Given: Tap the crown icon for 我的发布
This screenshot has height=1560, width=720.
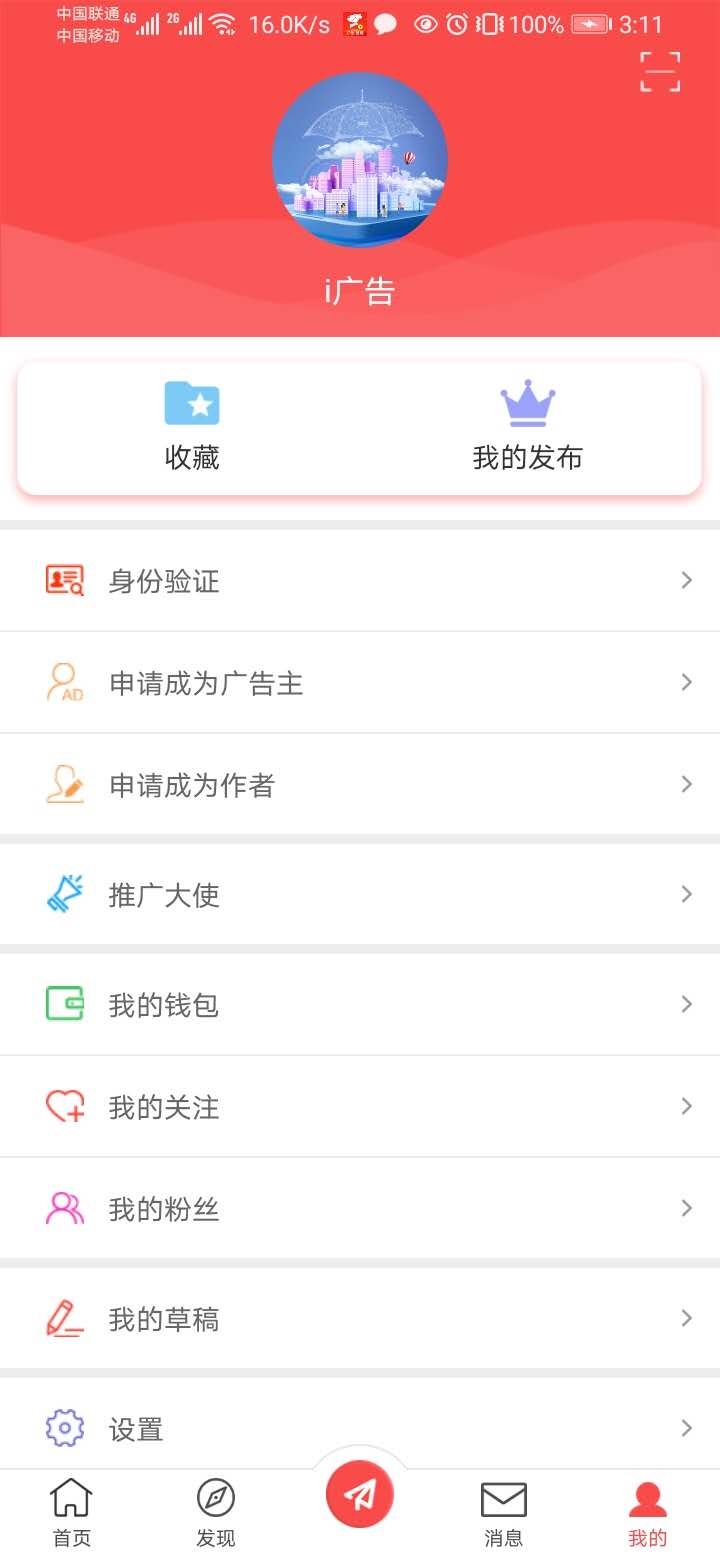Looking at the screenshot, I should click(527, 403).
